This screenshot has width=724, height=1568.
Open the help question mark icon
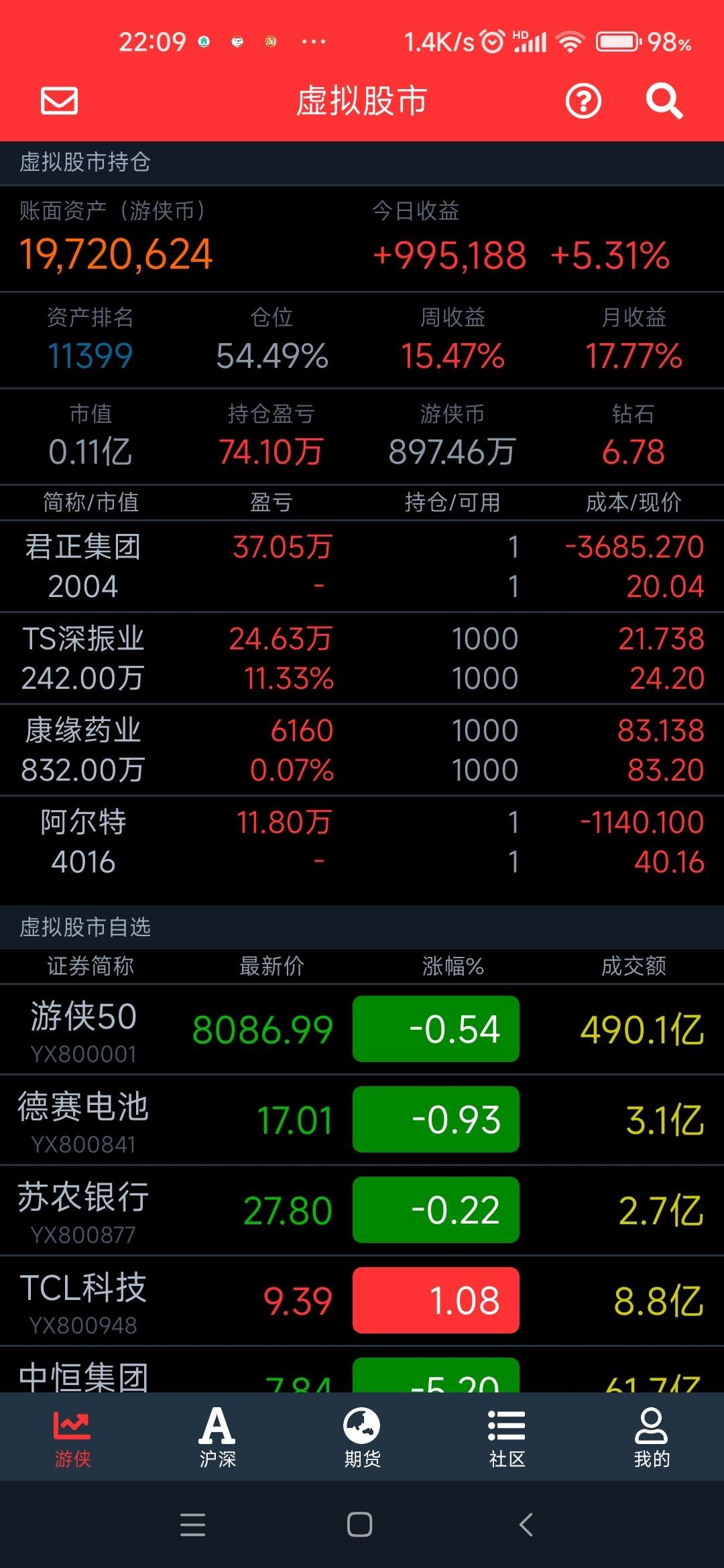583,101
